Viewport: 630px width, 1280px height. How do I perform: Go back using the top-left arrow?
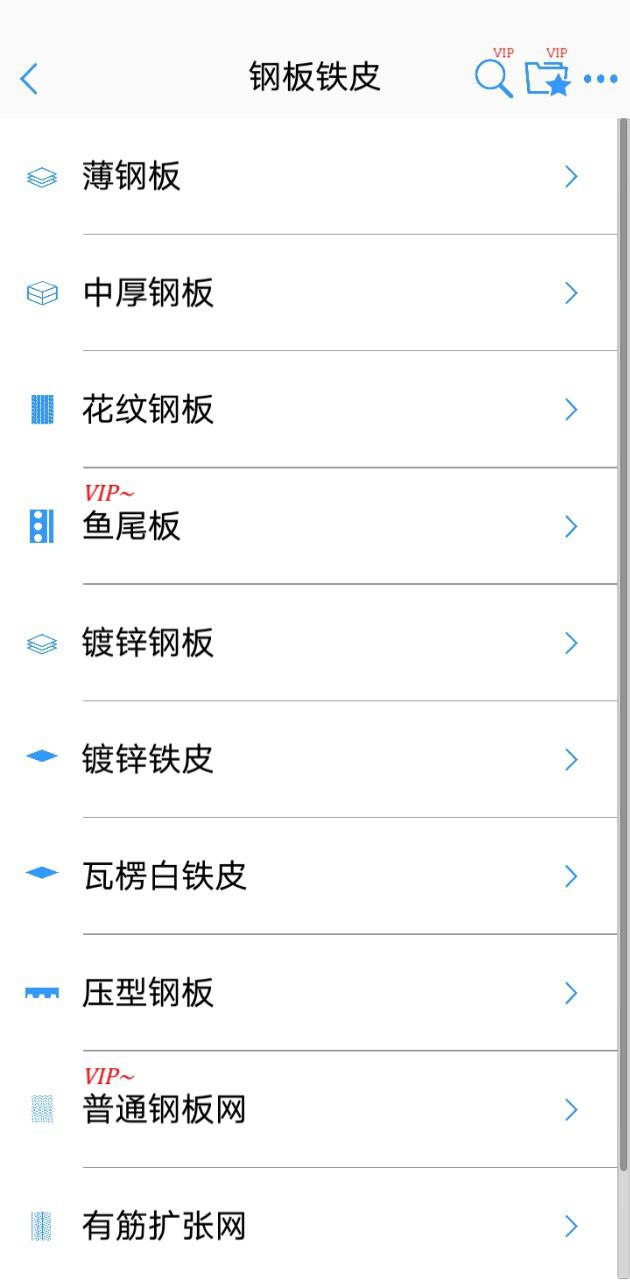(x=29, y=78)
